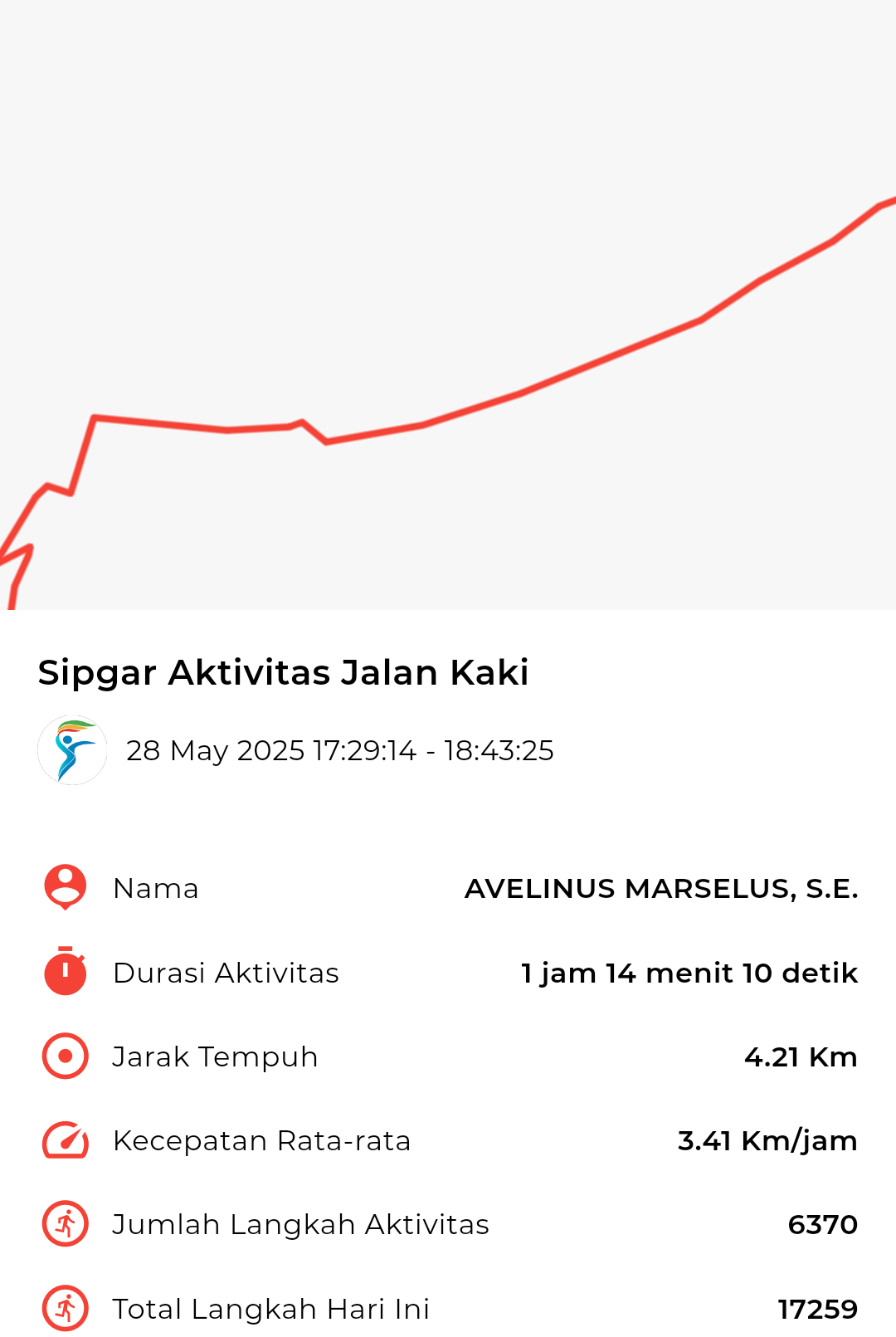
Task: Click the average speed value 3.41 Km/jam
Action: point(767,1140)
